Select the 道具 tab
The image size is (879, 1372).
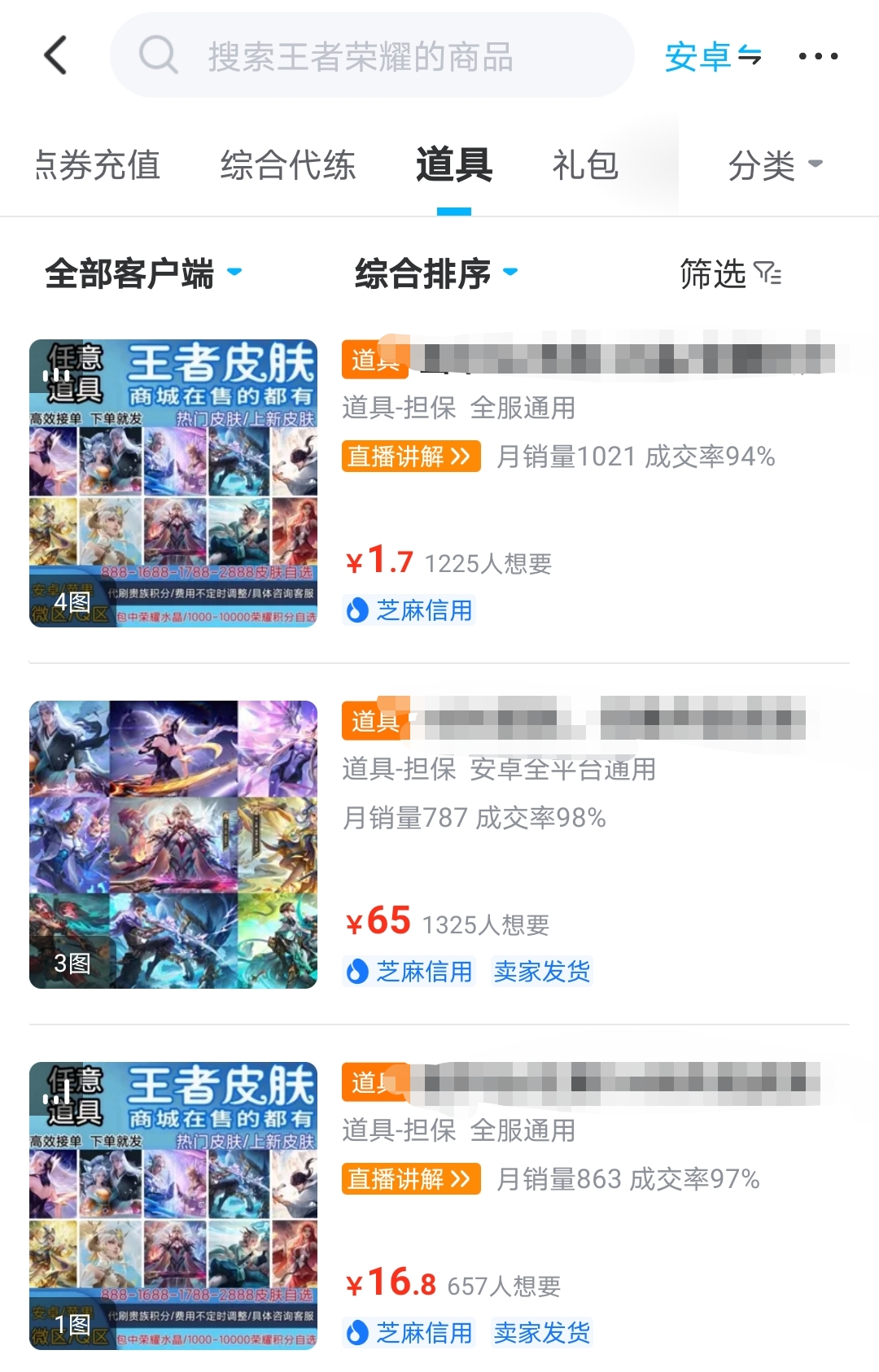(453, 165)
